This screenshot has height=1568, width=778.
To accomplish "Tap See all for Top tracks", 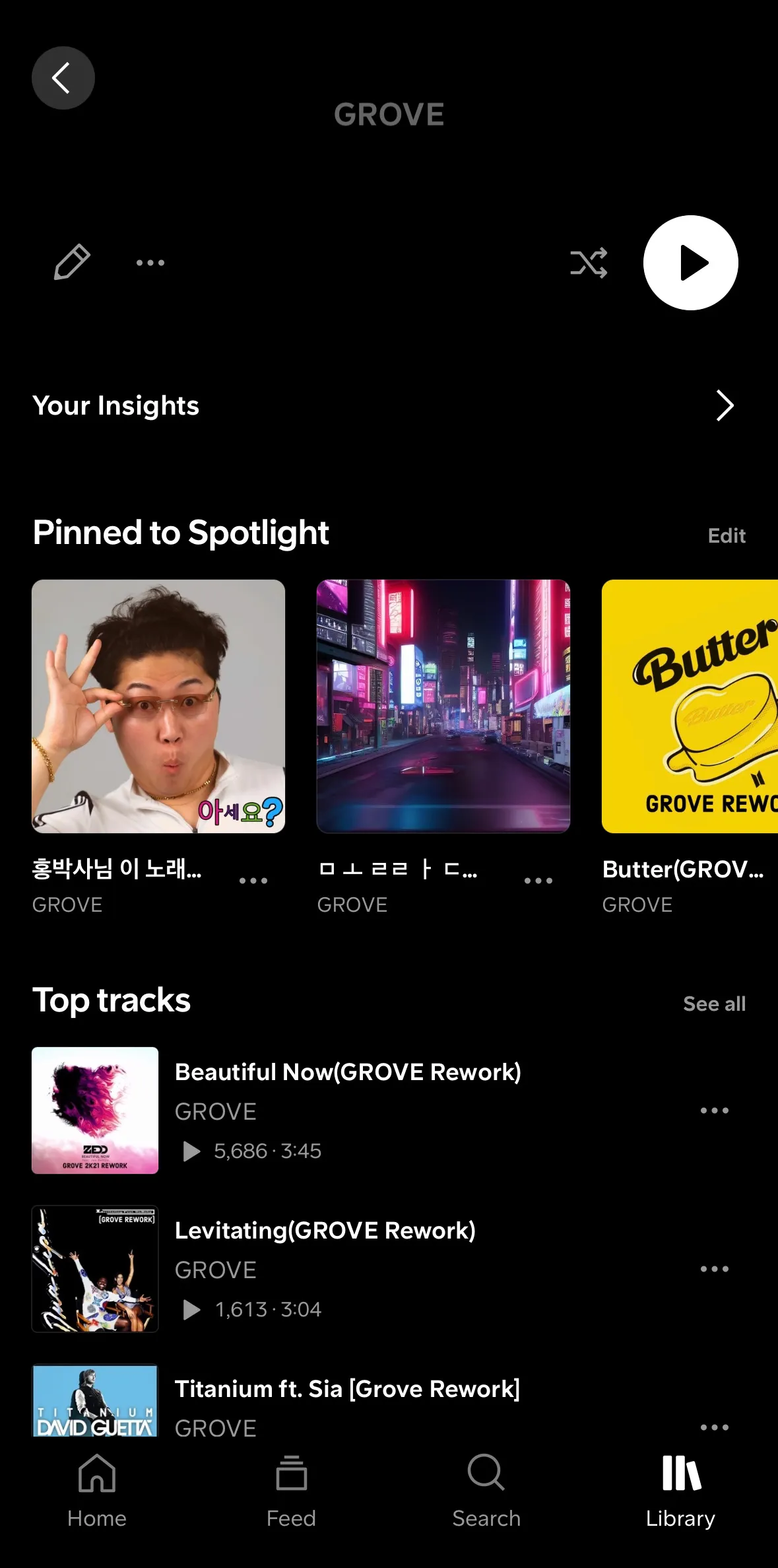I will [714, 1003].
